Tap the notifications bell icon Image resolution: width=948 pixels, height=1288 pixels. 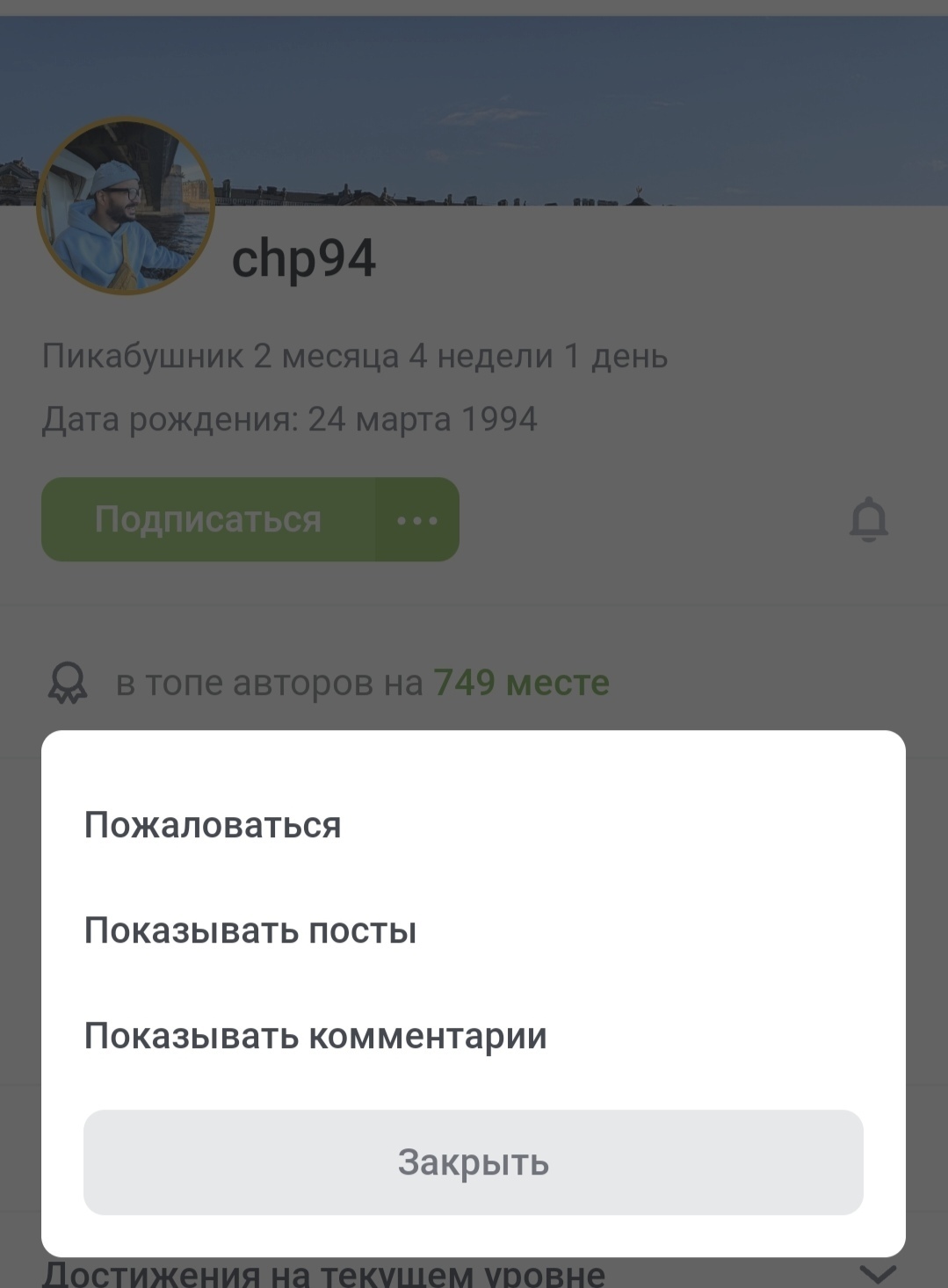(868, 519)
